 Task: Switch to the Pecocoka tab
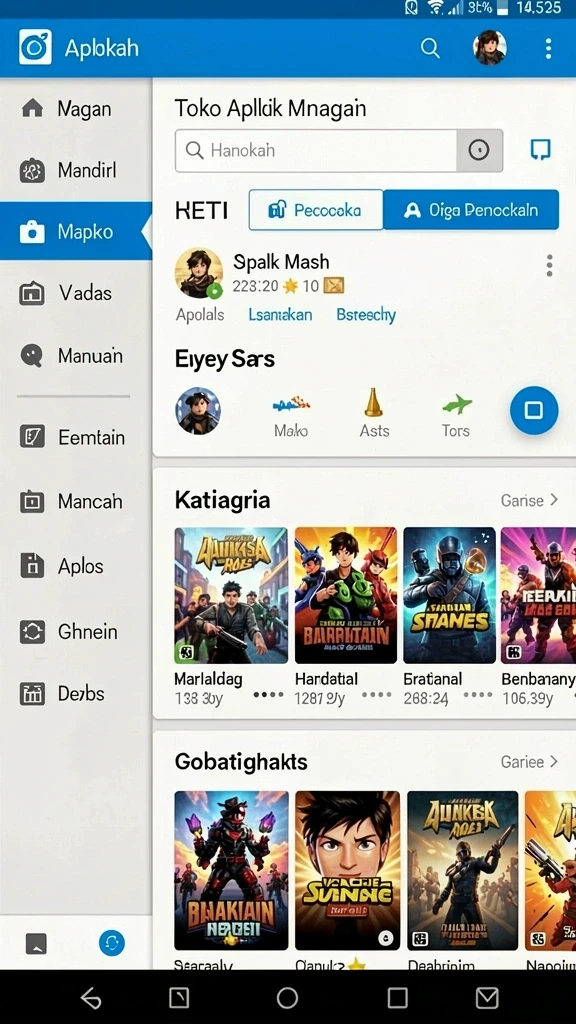[x=315, y=210]
